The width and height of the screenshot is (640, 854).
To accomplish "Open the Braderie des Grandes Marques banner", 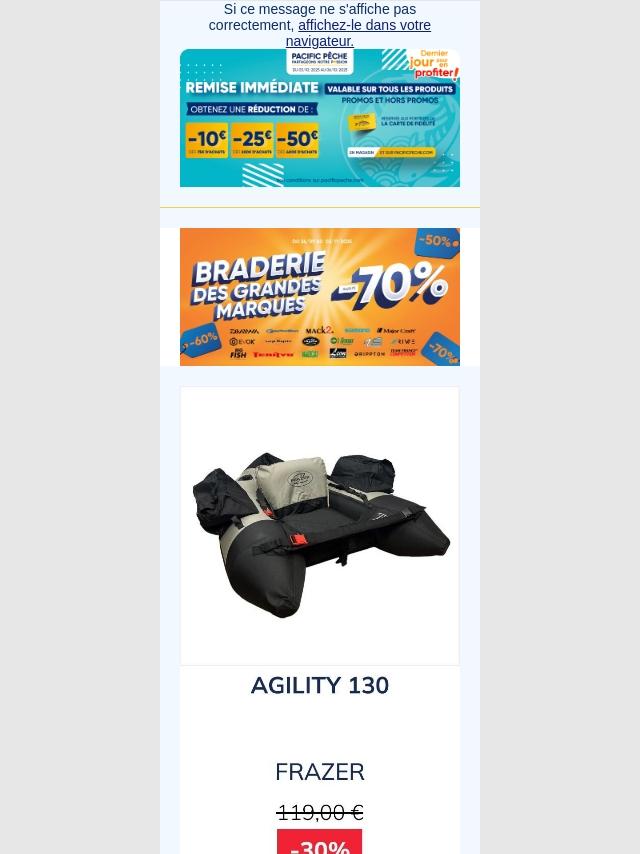I will point(319,297).
